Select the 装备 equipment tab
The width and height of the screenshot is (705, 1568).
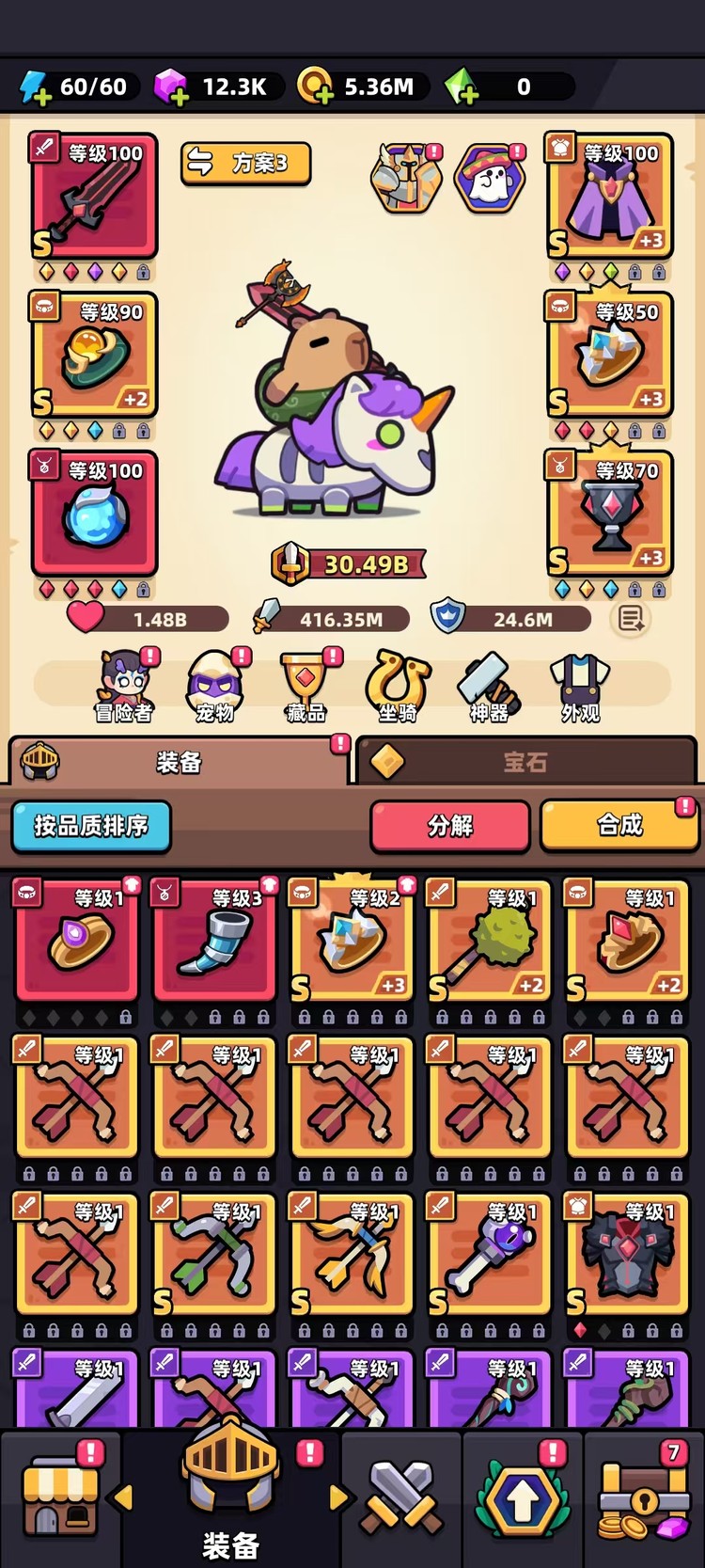(x=179, y=762)
